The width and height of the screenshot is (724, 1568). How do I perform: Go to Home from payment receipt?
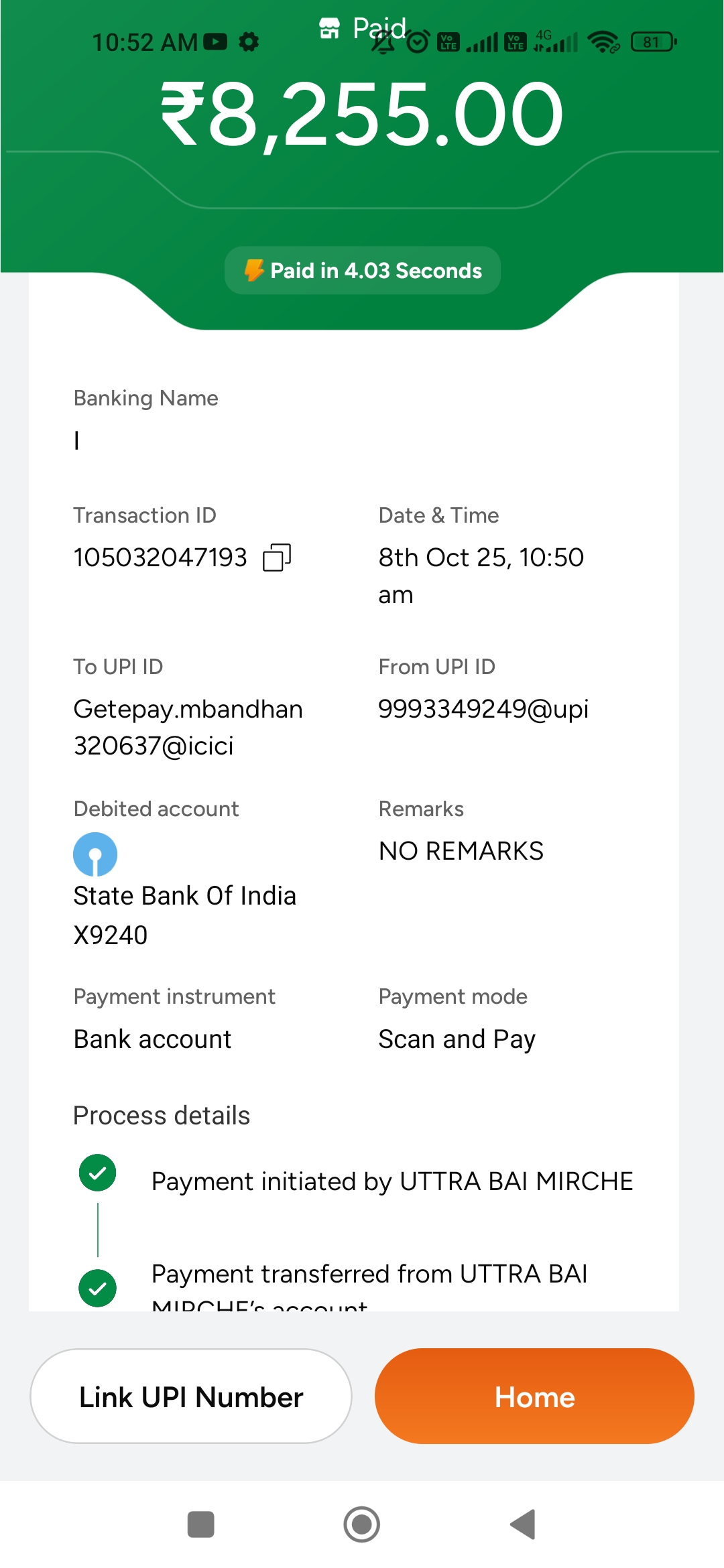click(534, 1396)
